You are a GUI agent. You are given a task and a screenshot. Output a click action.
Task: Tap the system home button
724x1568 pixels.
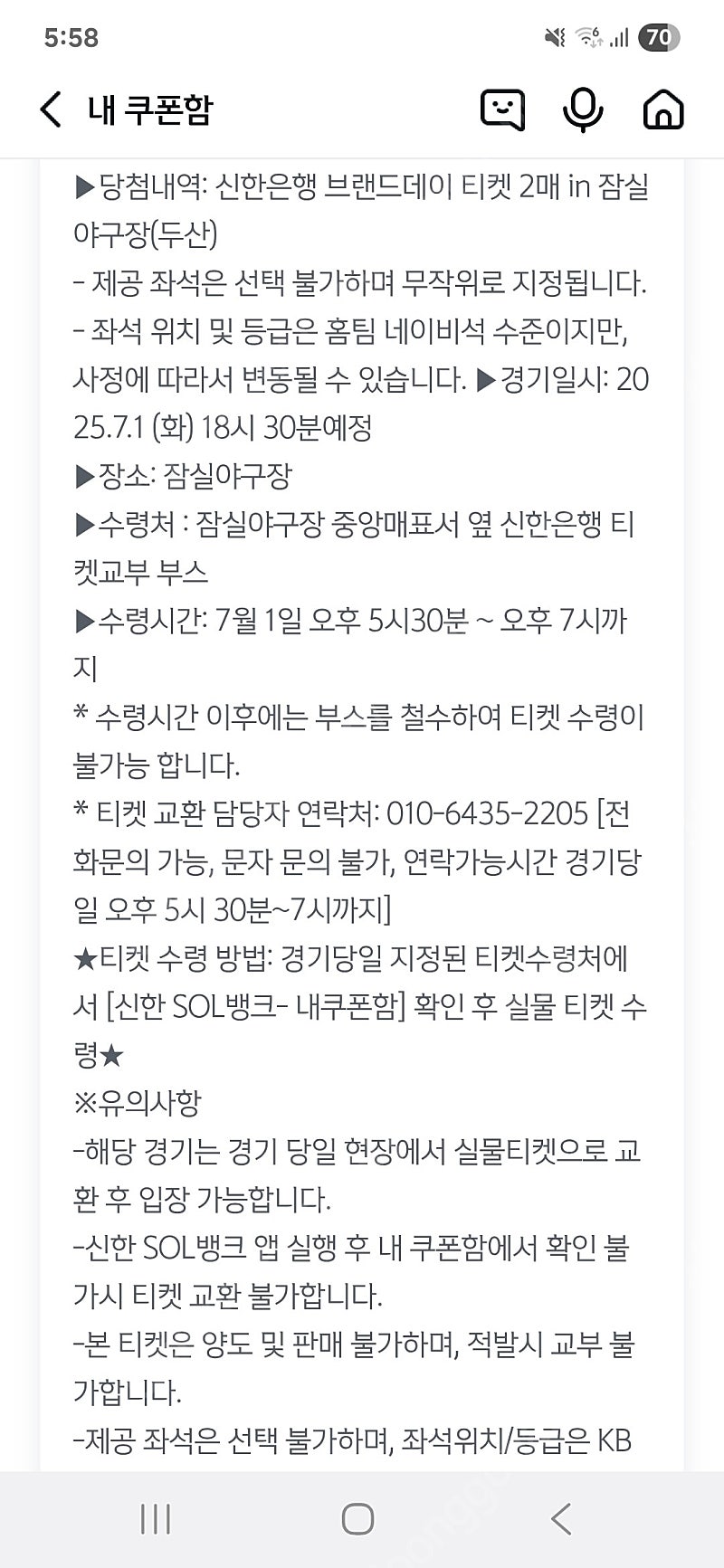tap(358, 1518)
